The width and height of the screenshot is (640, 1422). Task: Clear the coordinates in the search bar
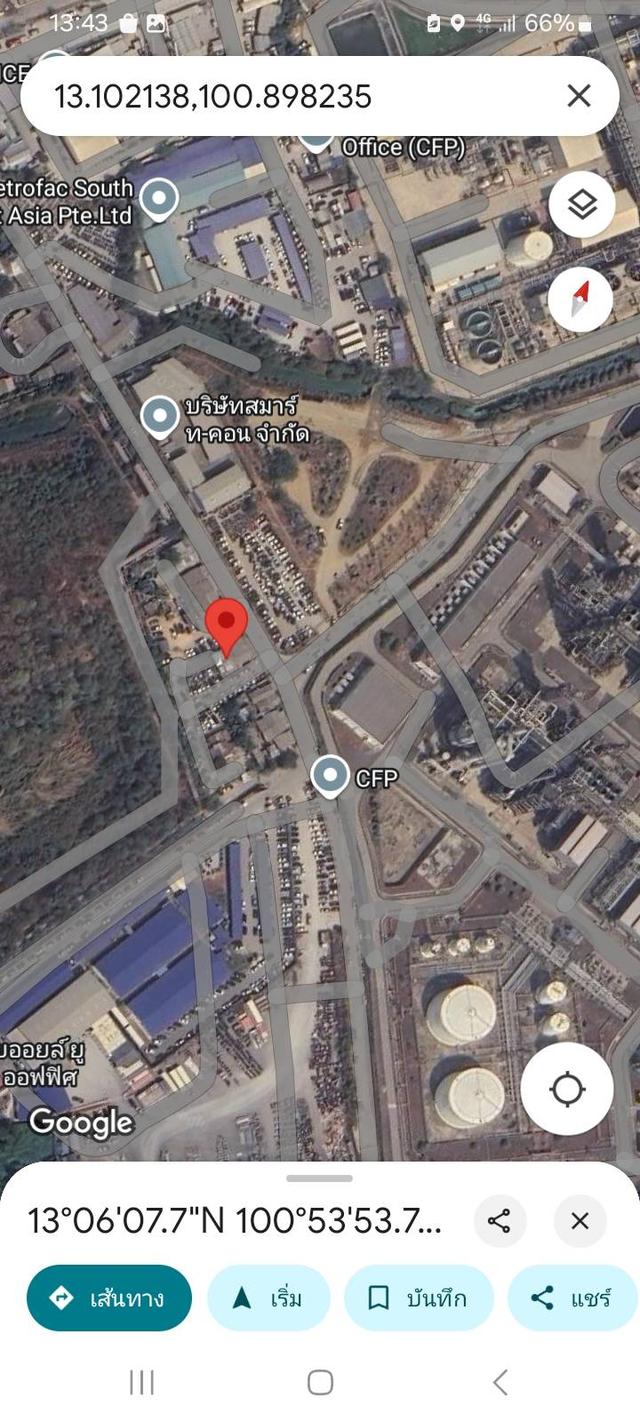[578, 96]
